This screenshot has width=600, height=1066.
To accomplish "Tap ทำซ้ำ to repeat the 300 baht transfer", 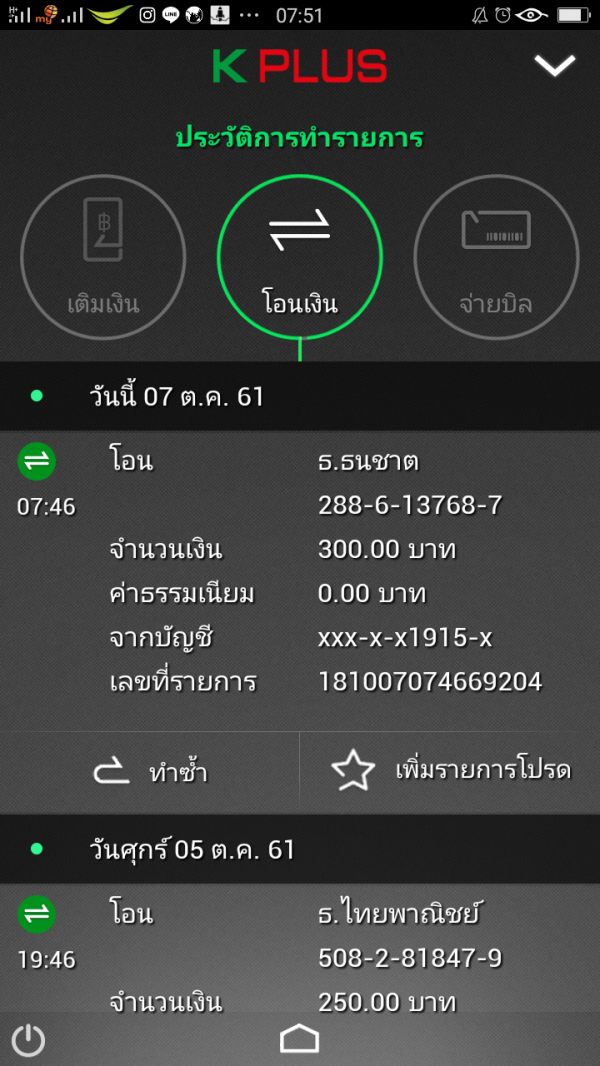I will click(x=150, y=771).
